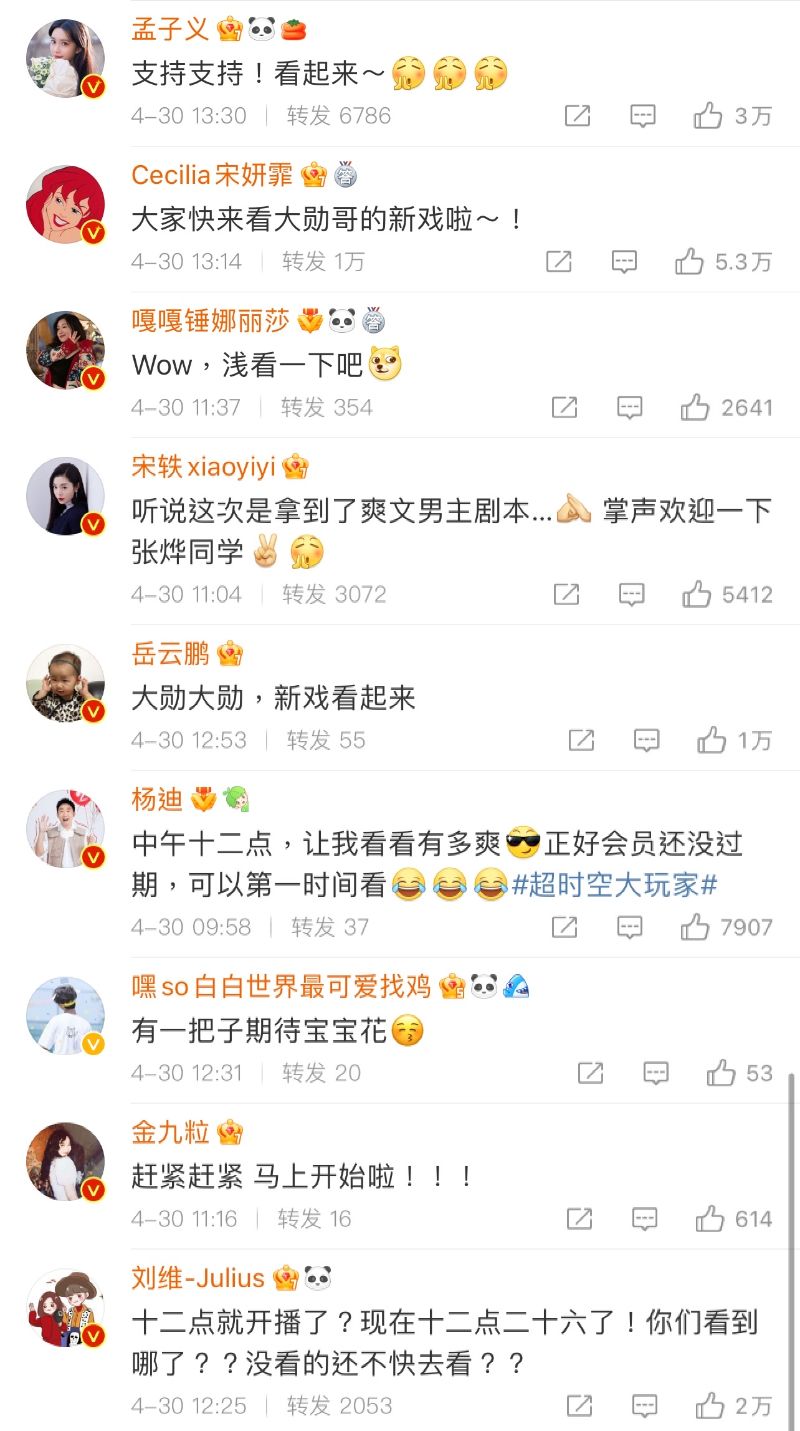Open 岳云鹏's profile avatar
This screenshot has height=1431, width=800.
click(65, 685)
